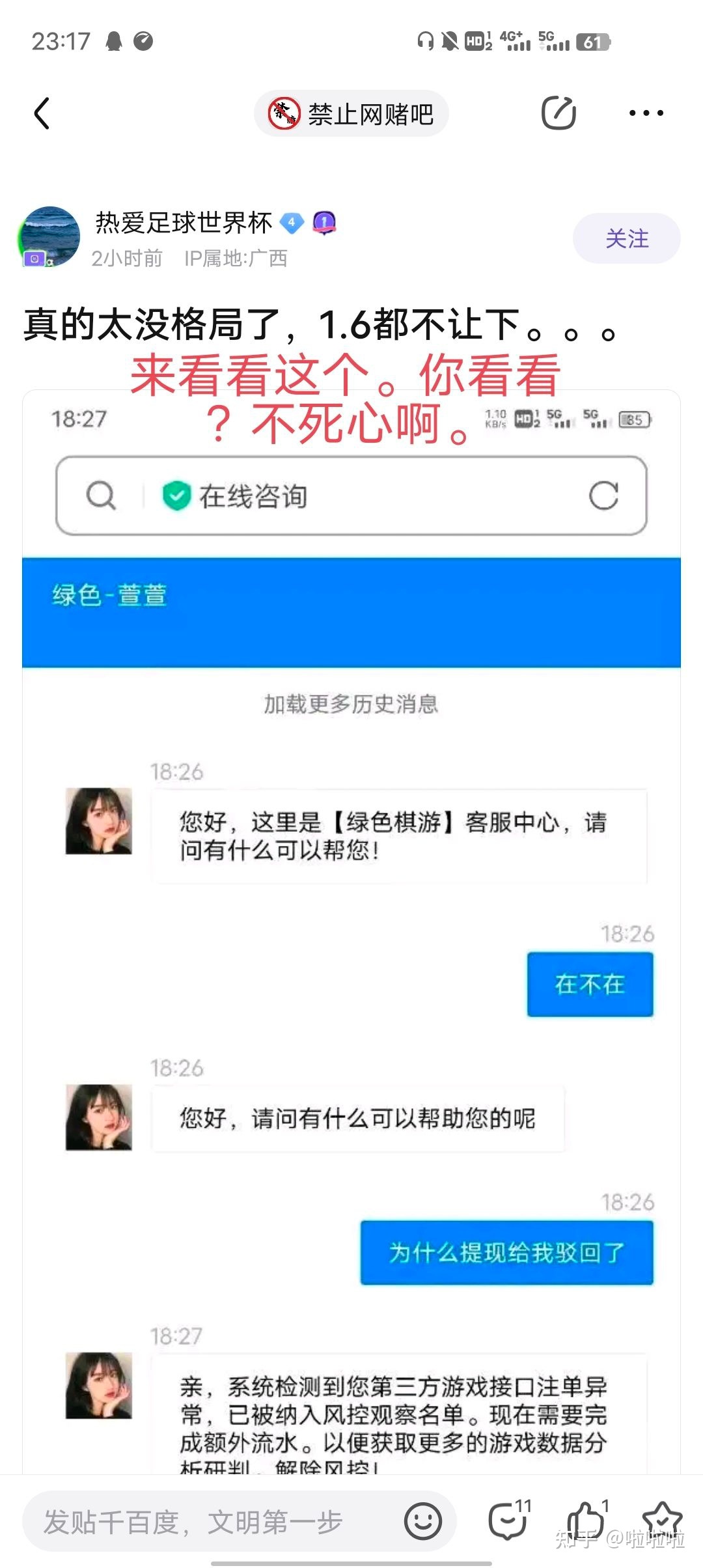703x1568 pixels.
Task: Like this post
Action: click(586, 1520)
